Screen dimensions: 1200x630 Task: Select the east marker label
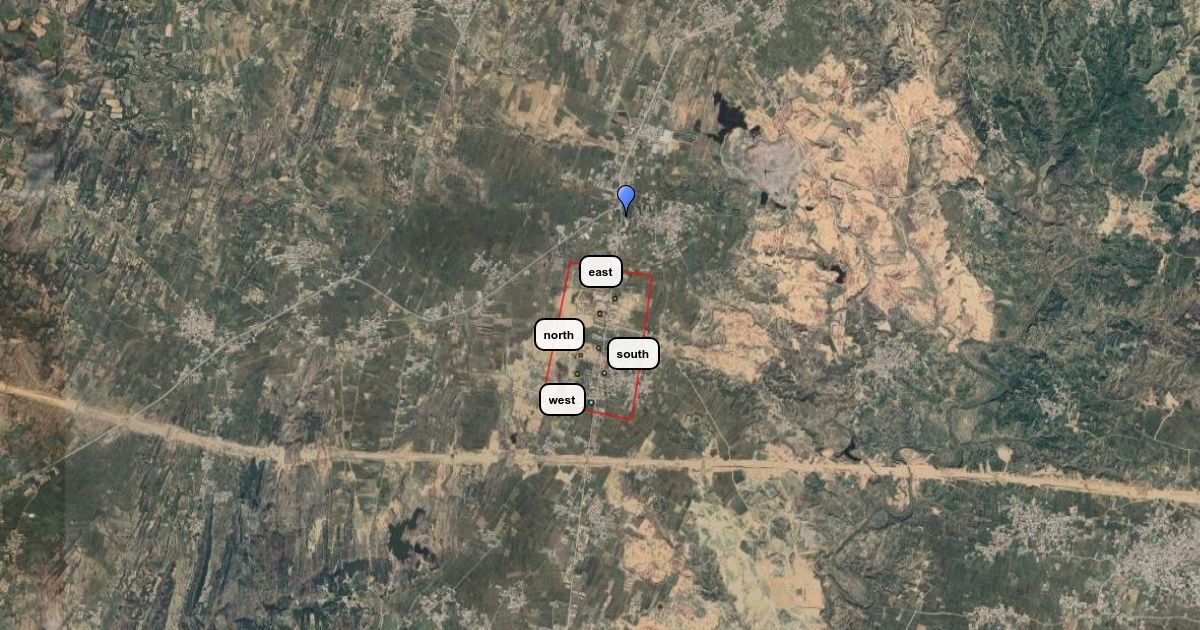601,272
